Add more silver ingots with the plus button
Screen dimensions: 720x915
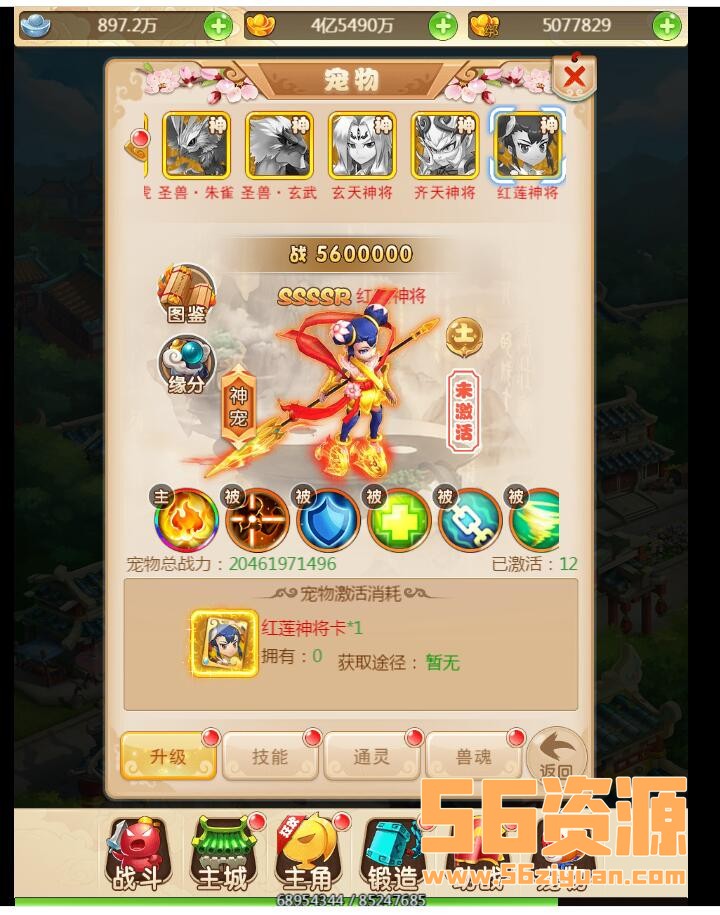click(x=218, y=26)
